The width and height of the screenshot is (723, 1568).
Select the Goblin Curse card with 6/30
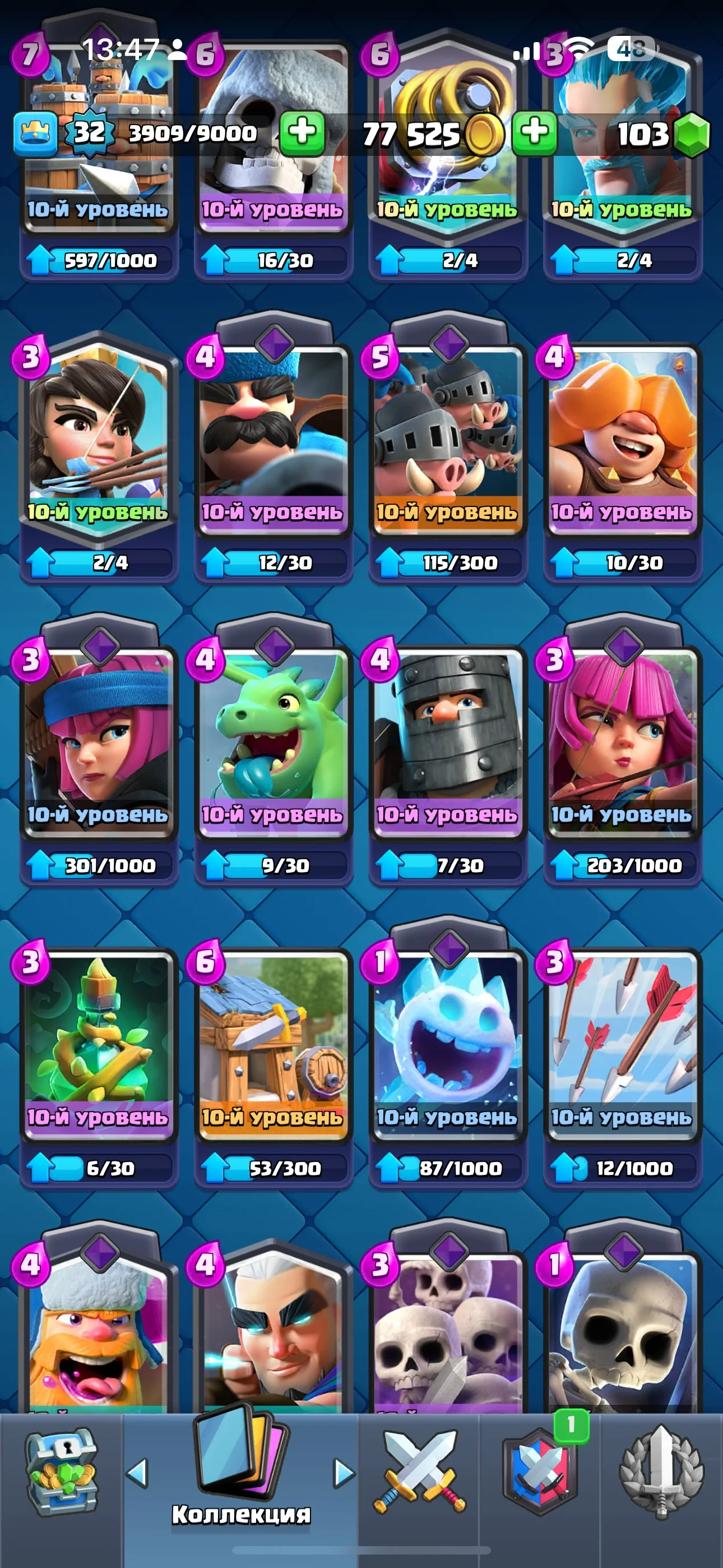coord(99,1042)
